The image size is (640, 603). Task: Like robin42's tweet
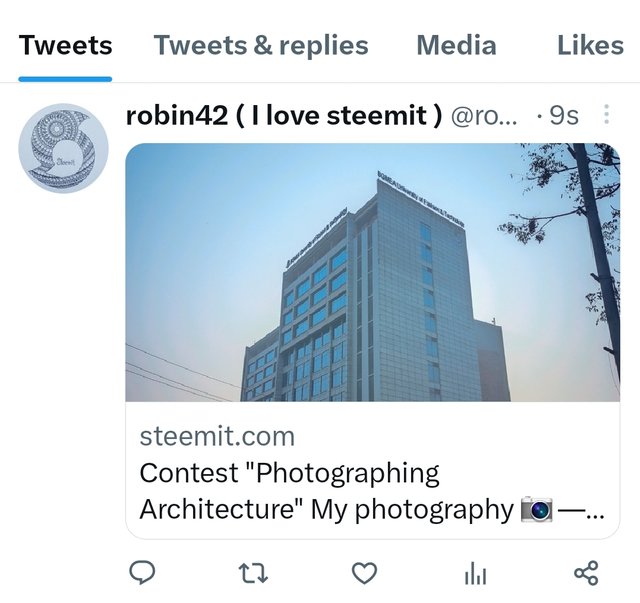click(365, 572)
